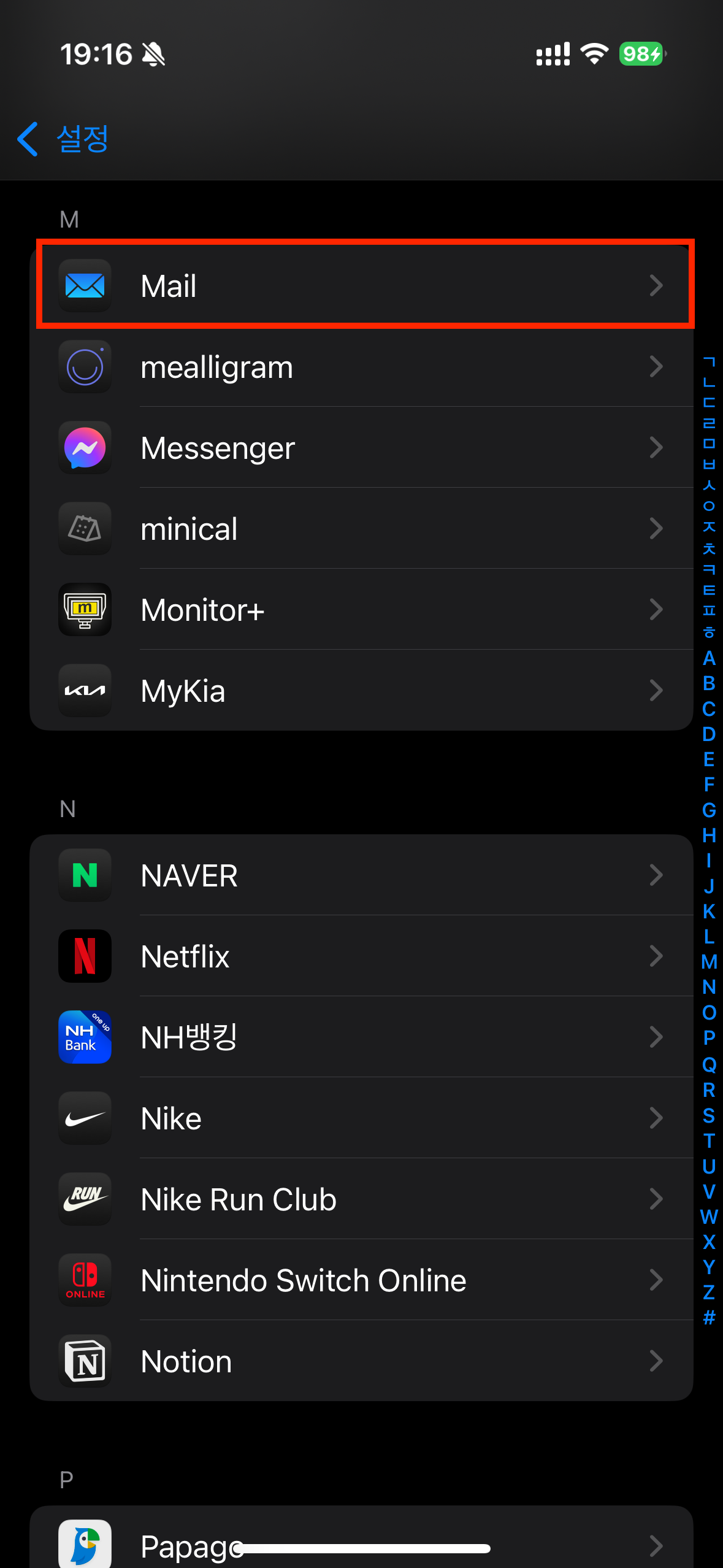Open MyKia app settings

pyautogui.click(x=362, y=690)
